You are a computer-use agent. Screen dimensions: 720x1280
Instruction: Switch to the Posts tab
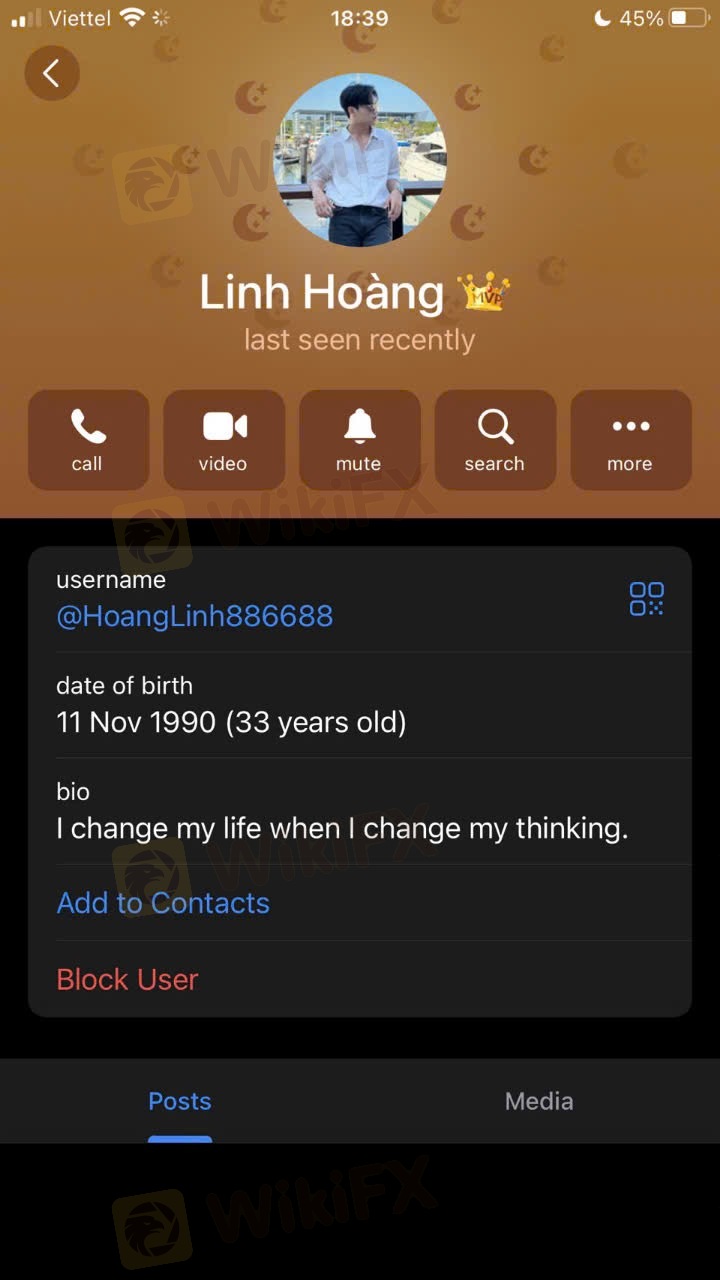180,1101
